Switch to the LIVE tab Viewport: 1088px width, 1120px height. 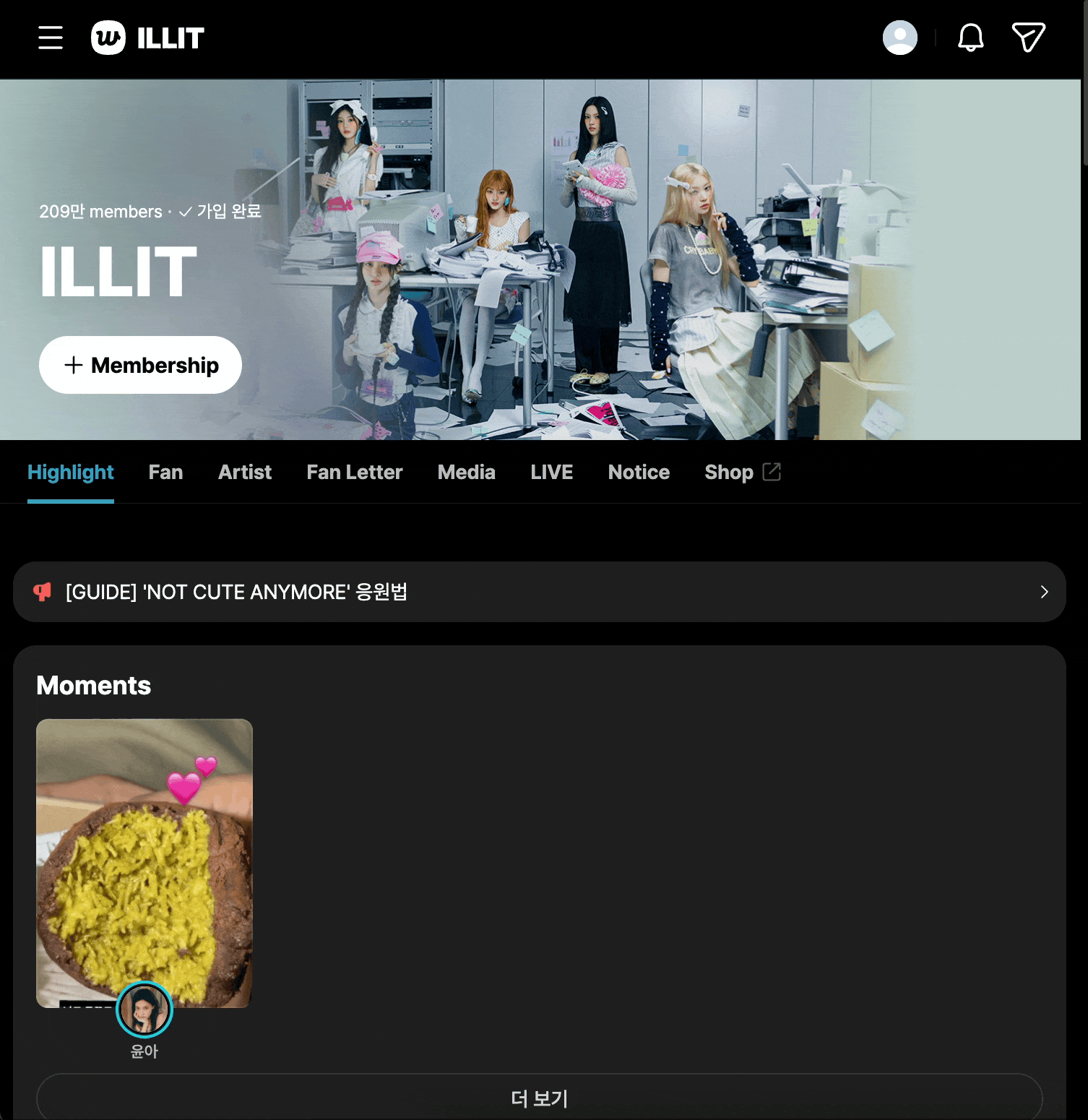tap(551, 472)
